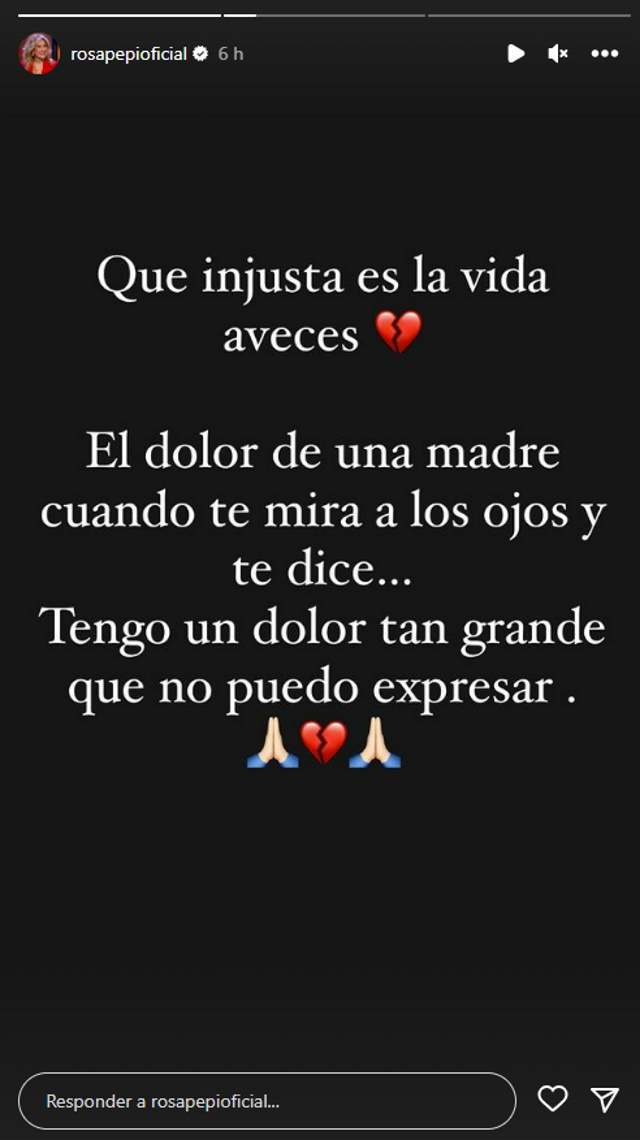This screenshot has width=640, height=1140.
Task: Resume story playback
Action: (x=516, y=54)
